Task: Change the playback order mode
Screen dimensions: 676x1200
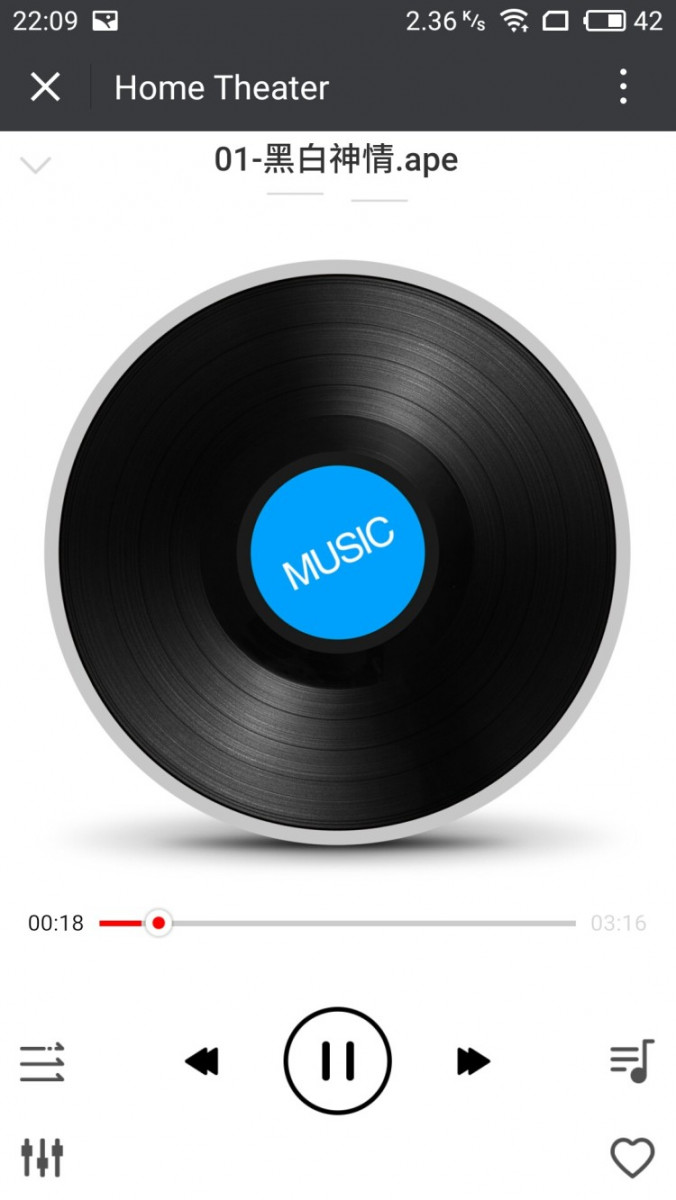Action: pos(42,1062)
